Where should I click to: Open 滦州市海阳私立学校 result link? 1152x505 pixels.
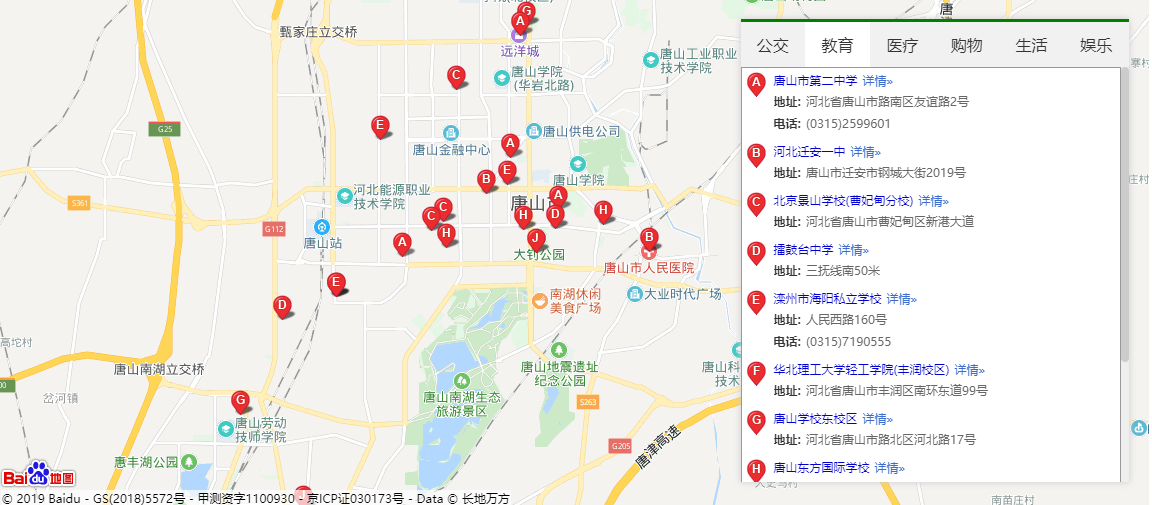827,299
